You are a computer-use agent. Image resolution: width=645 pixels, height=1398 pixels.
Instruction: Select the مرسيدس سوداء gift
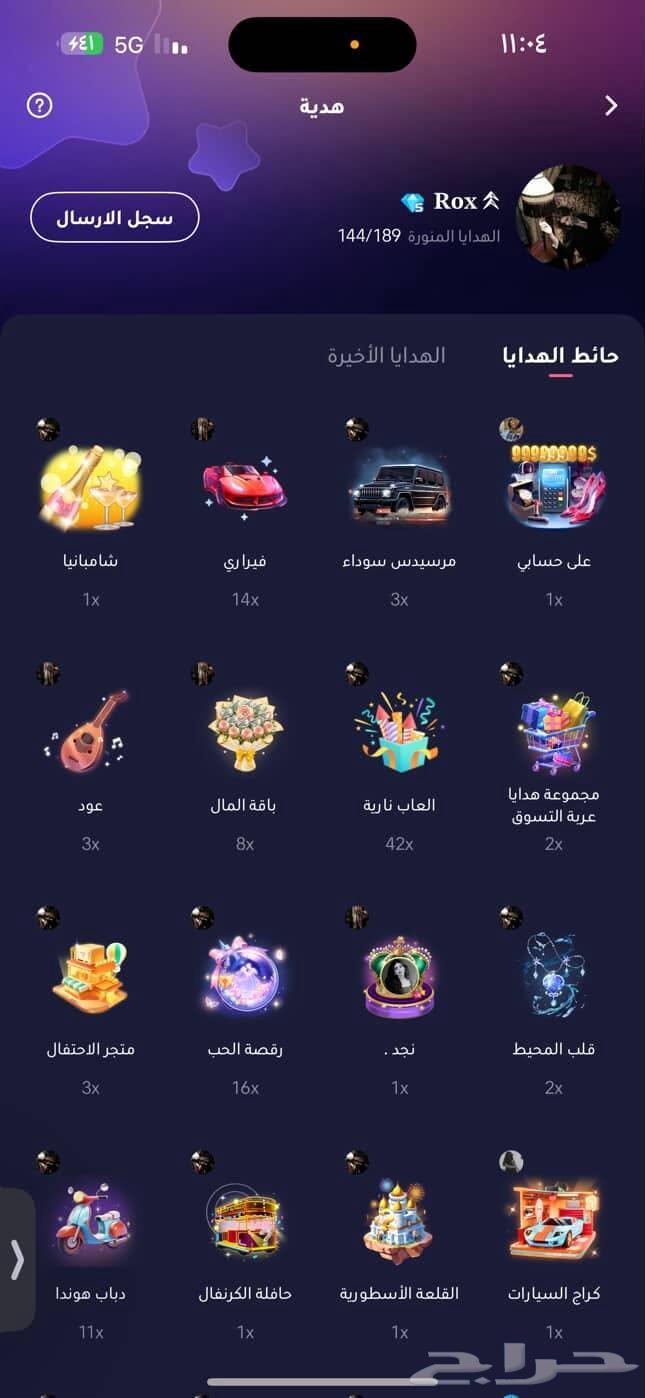399,489
